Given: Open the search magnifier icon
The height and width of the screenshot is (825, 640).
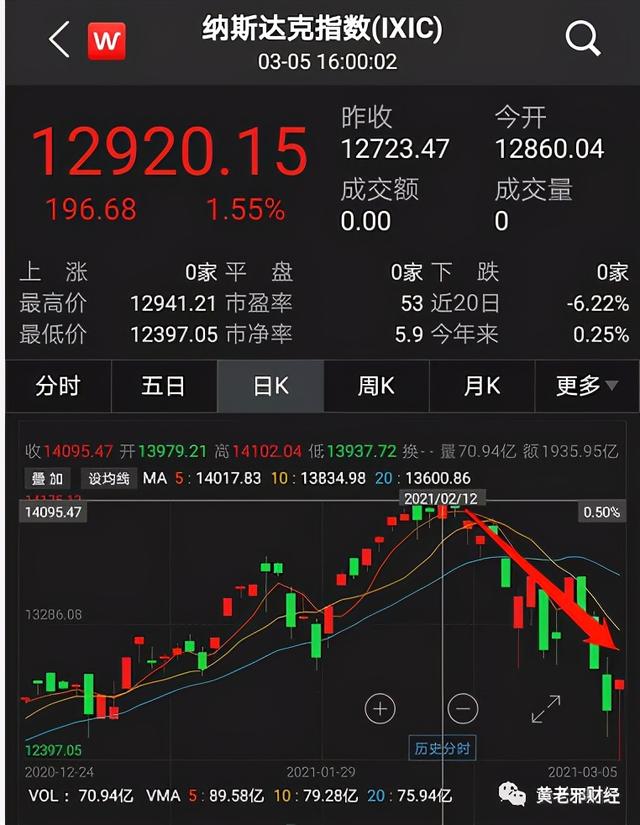Looking at the screenshot, I should click(582, 40).
